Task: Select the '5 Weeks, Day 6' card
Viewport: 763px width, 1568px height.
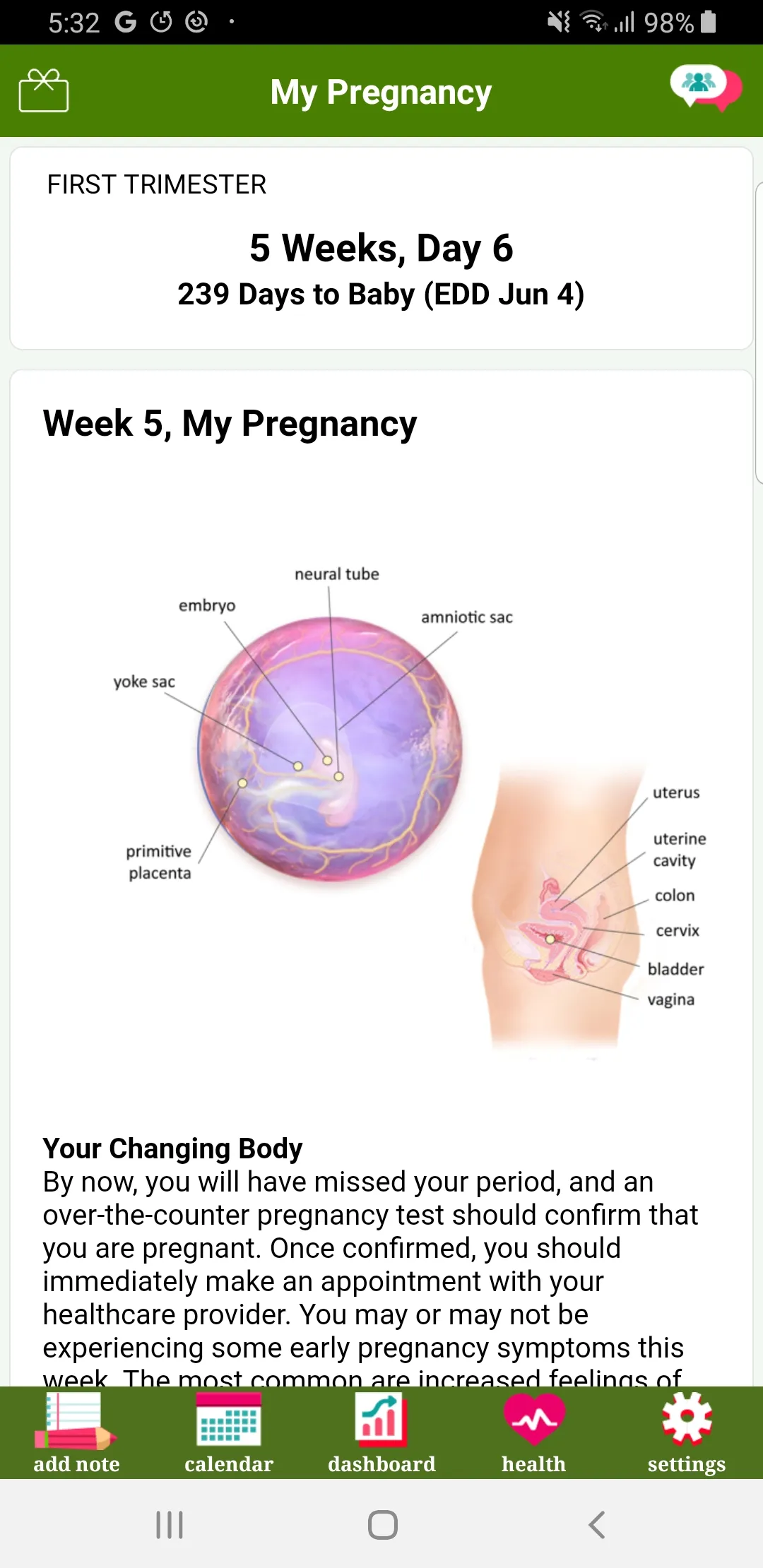Action: [x=381, y=249]
